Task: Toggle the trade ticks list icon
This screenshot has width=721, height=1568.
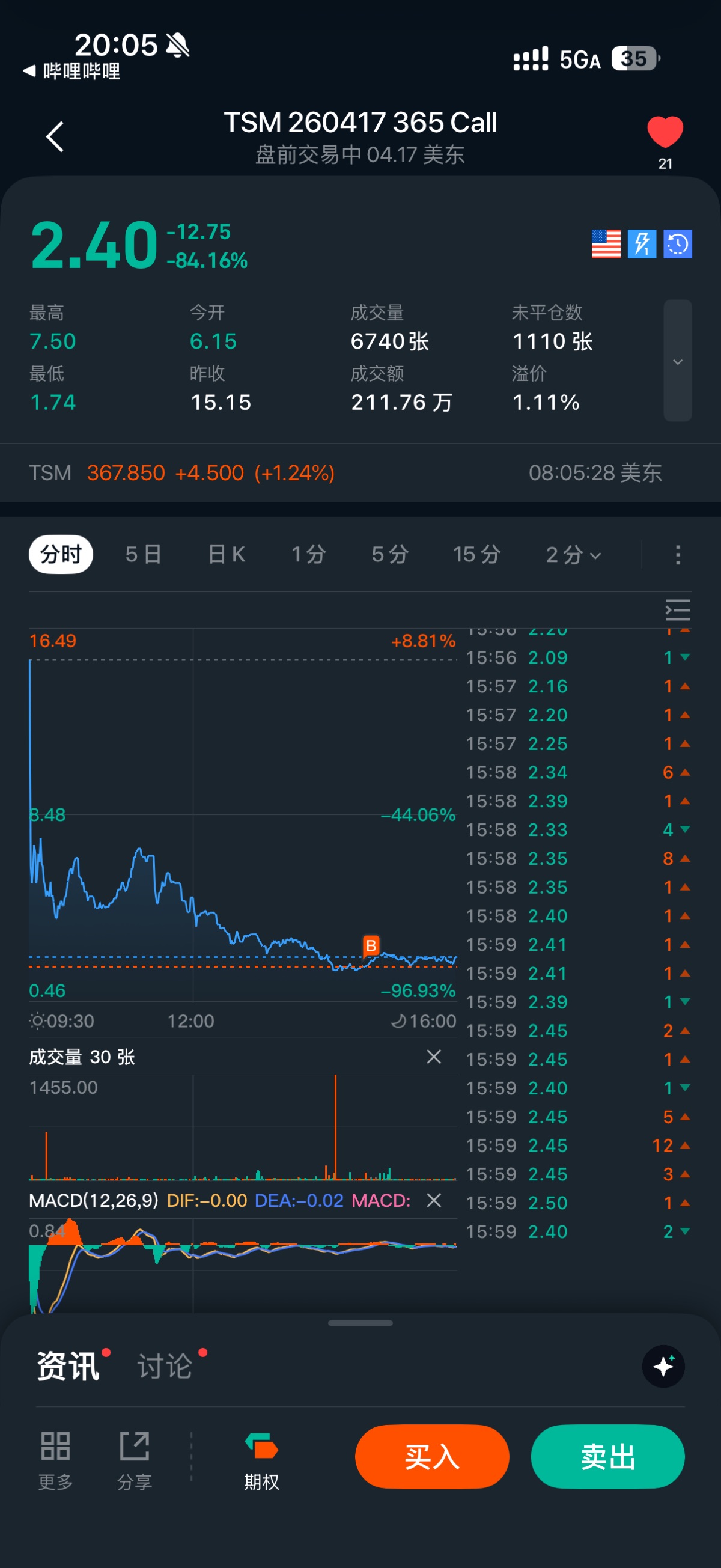Action: tap(678, 610)
